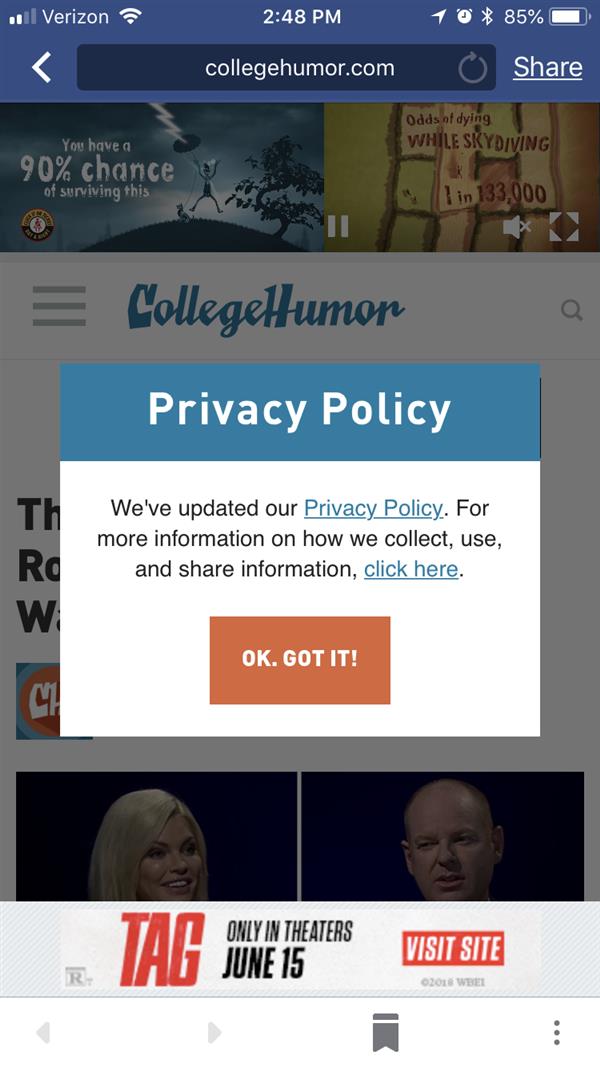
Task: Open site search magnifier
Action: [x=571, y=310]
